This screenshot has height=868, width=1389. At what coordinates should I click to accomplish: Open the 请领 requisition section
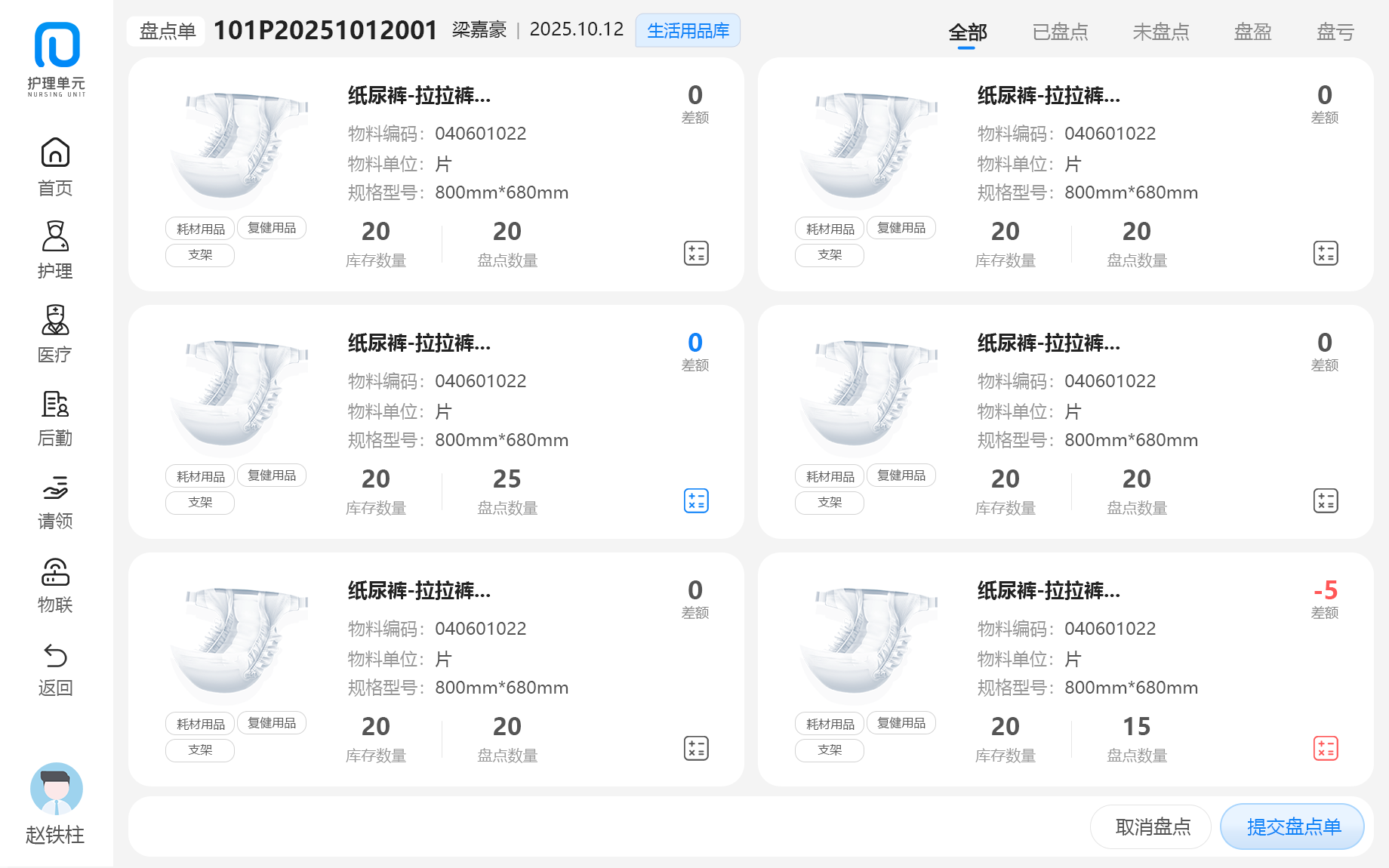[x=55, y=501]
